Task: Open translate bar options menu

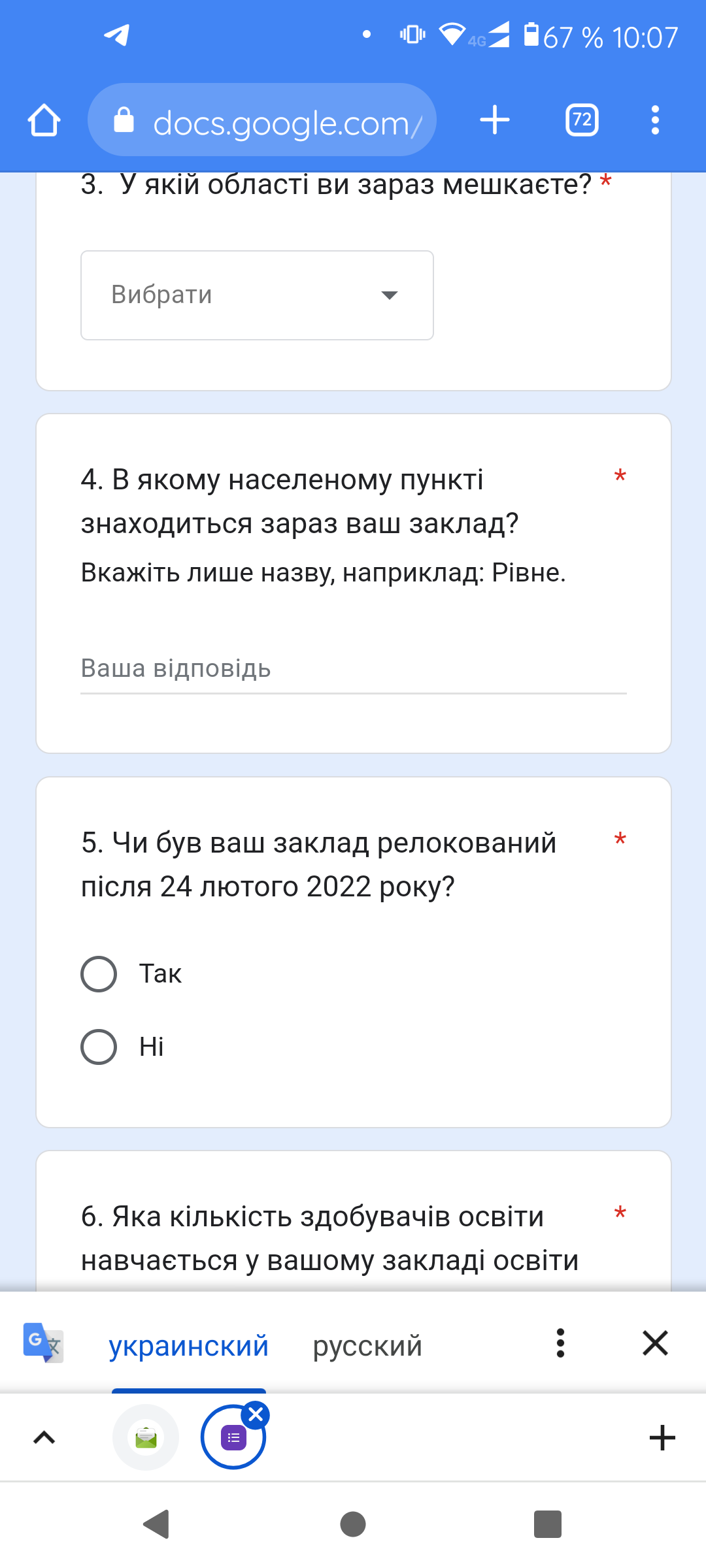Action: point(560,1343)
